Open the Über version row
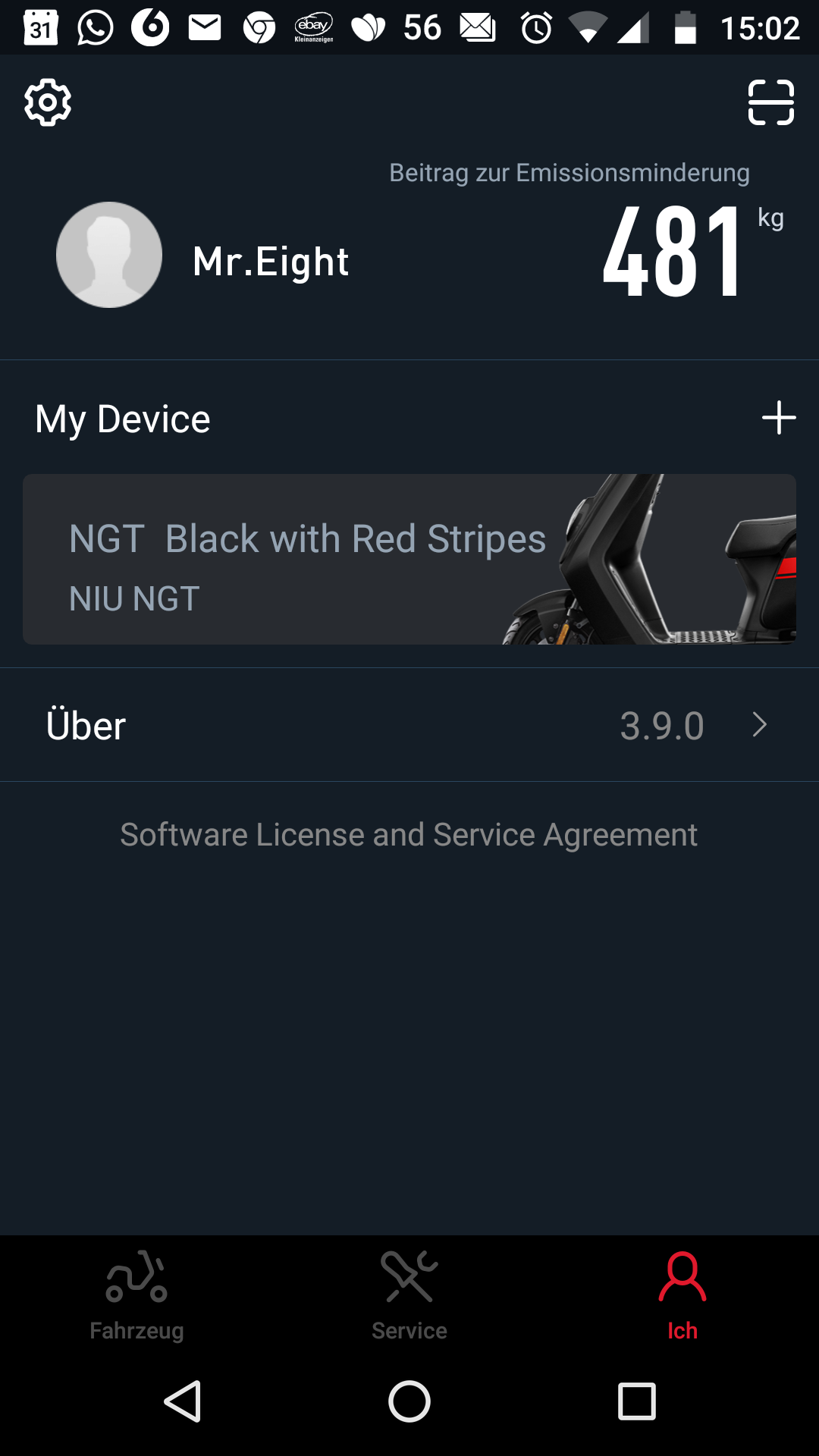The image size is (819, 1456). coord(409,725)
